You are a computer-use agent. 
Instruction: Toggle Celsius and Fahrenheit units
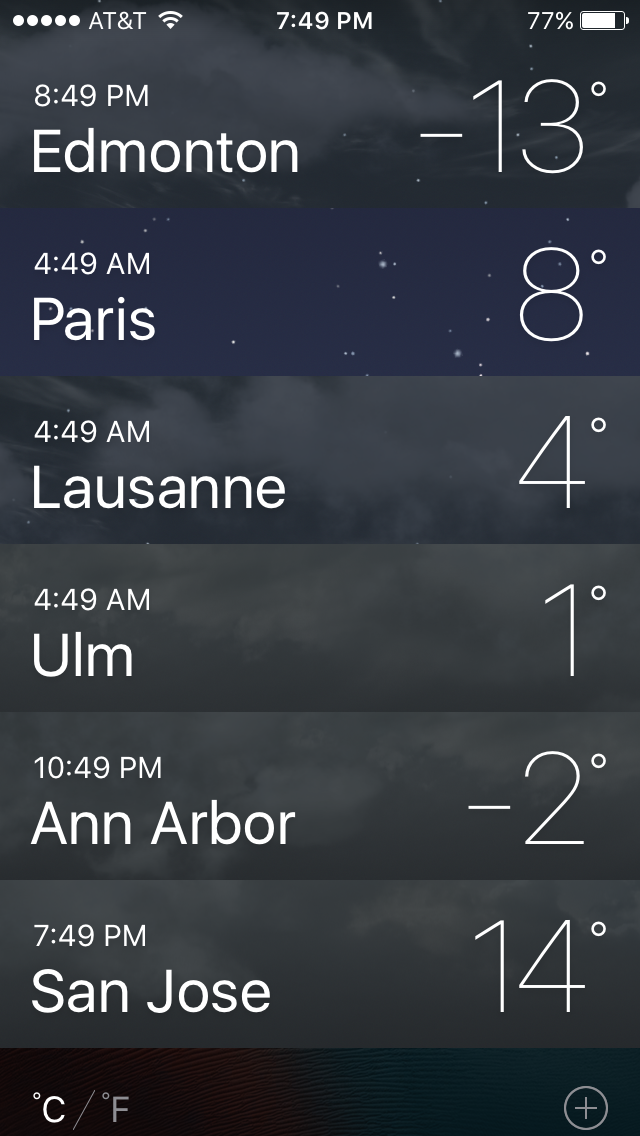(x=80, y=1108)
